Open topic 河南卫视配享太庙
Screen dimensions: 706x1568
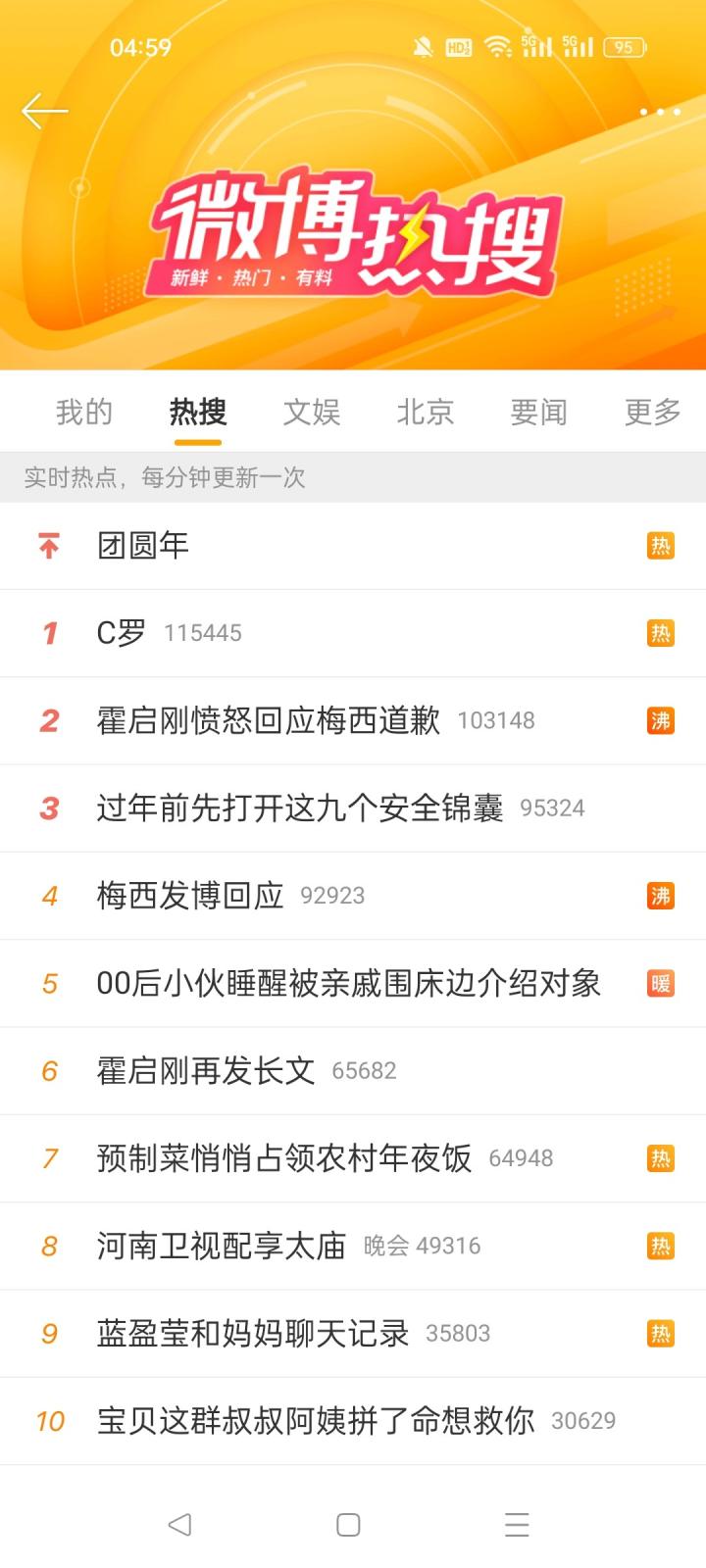[x=222, y=1246]
